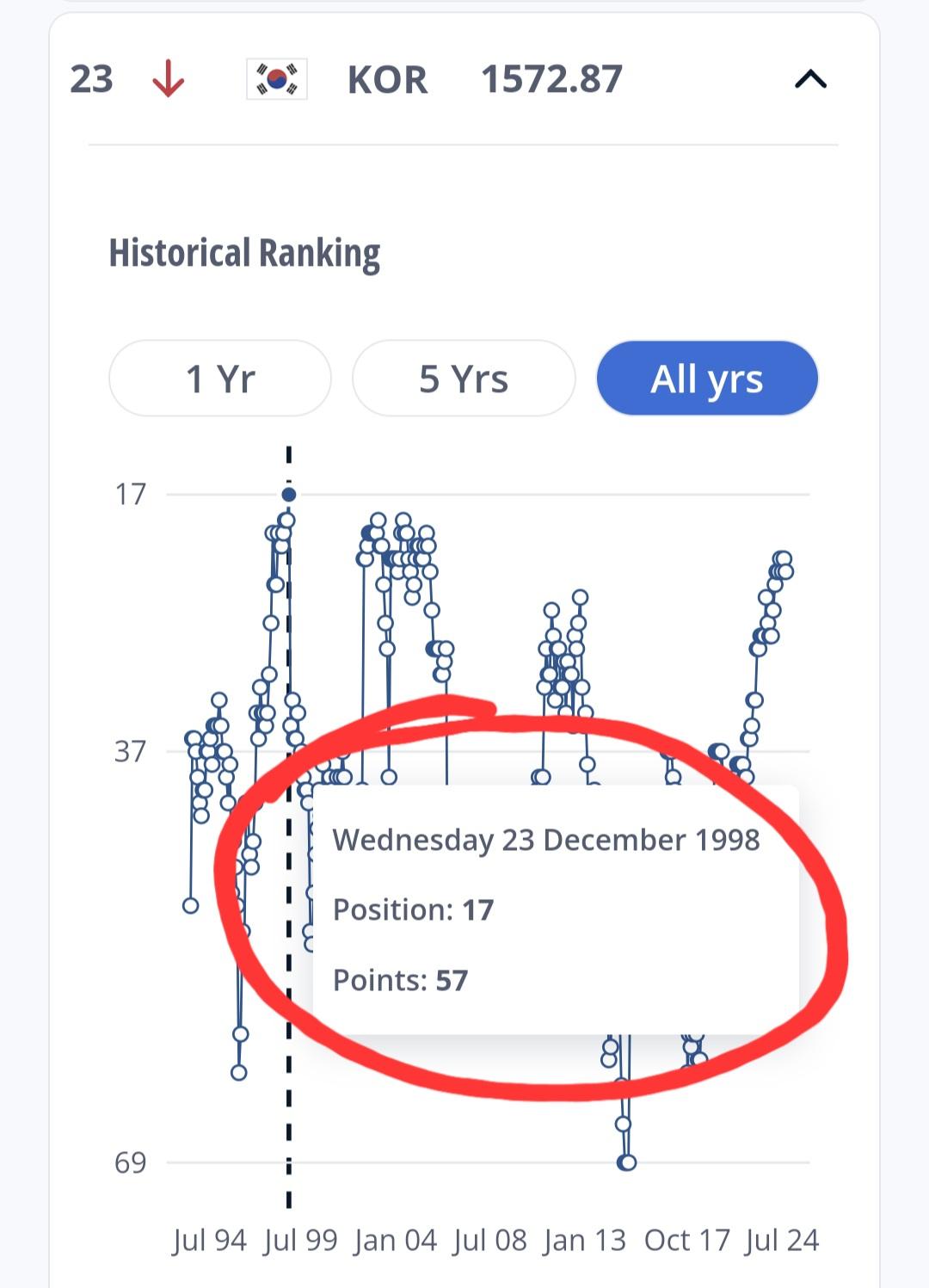Viewport: 929px width, 1288px height.
Task: Collapse the KOR ranking card
Action: pos(809,80)
